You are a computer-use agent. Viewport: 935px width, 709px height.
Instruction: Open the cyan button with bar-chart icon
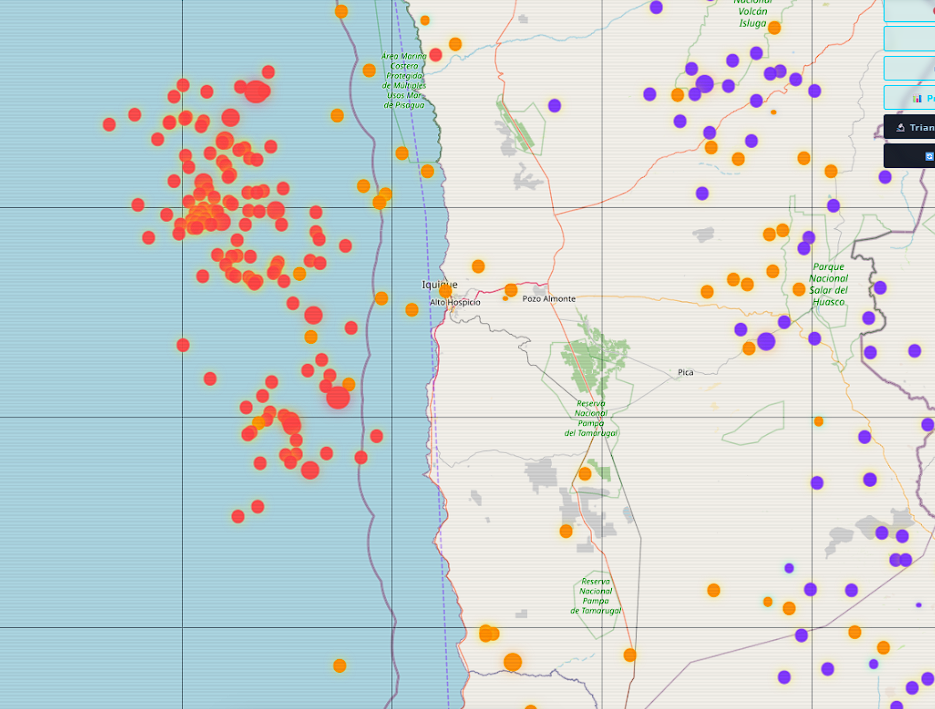point(909,98)
